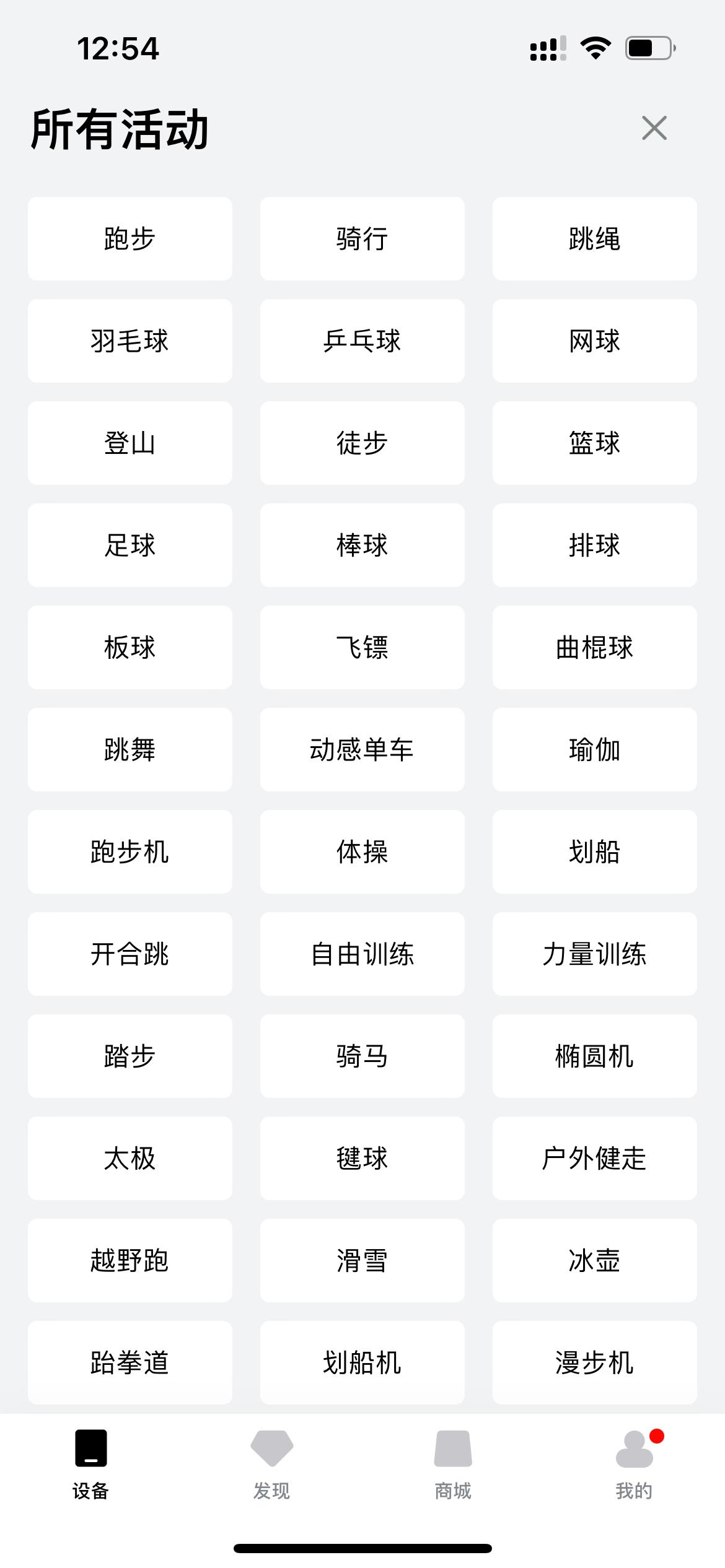
Task: Select the 跑步机 (Treadmill) activity
Action: coord(130,852)
